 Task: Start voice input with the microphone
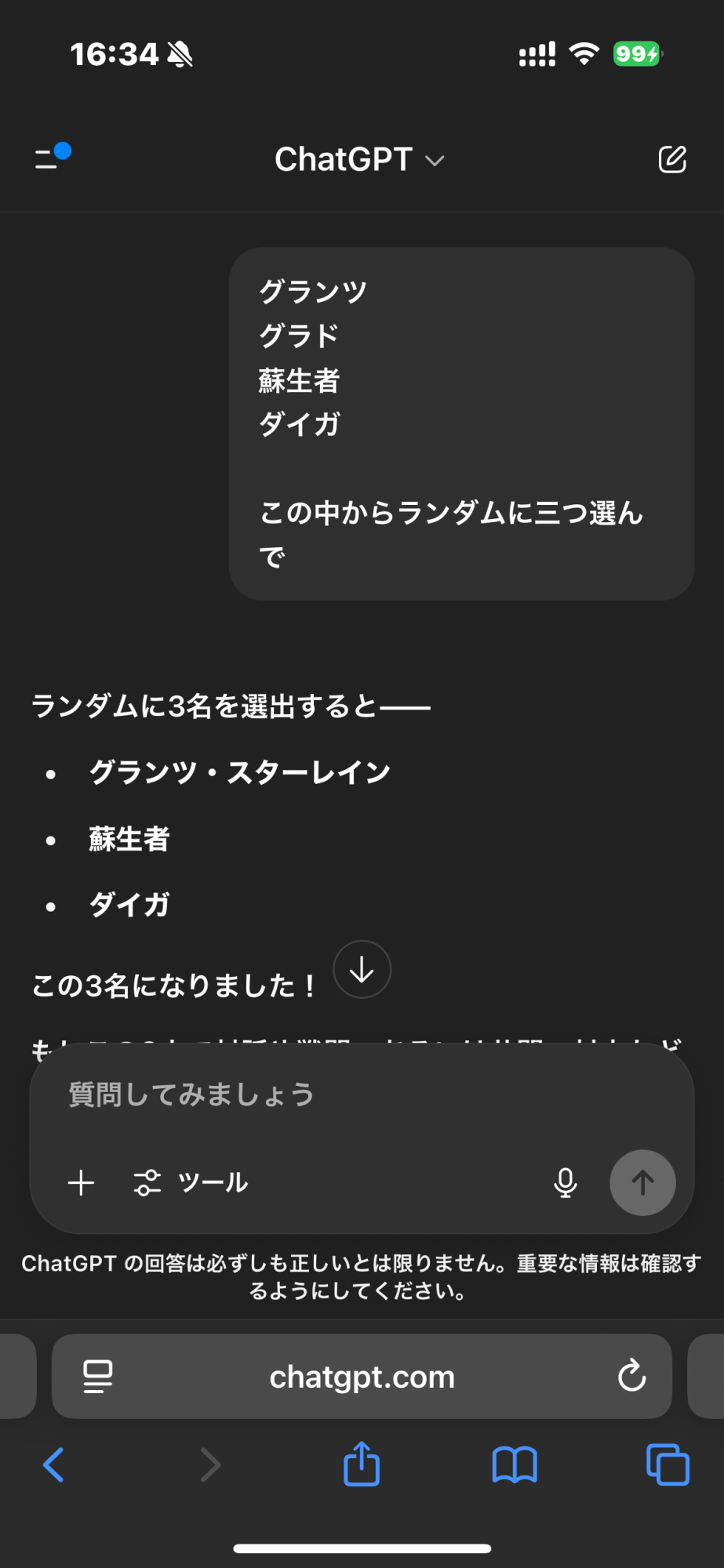pos(565,1182)
